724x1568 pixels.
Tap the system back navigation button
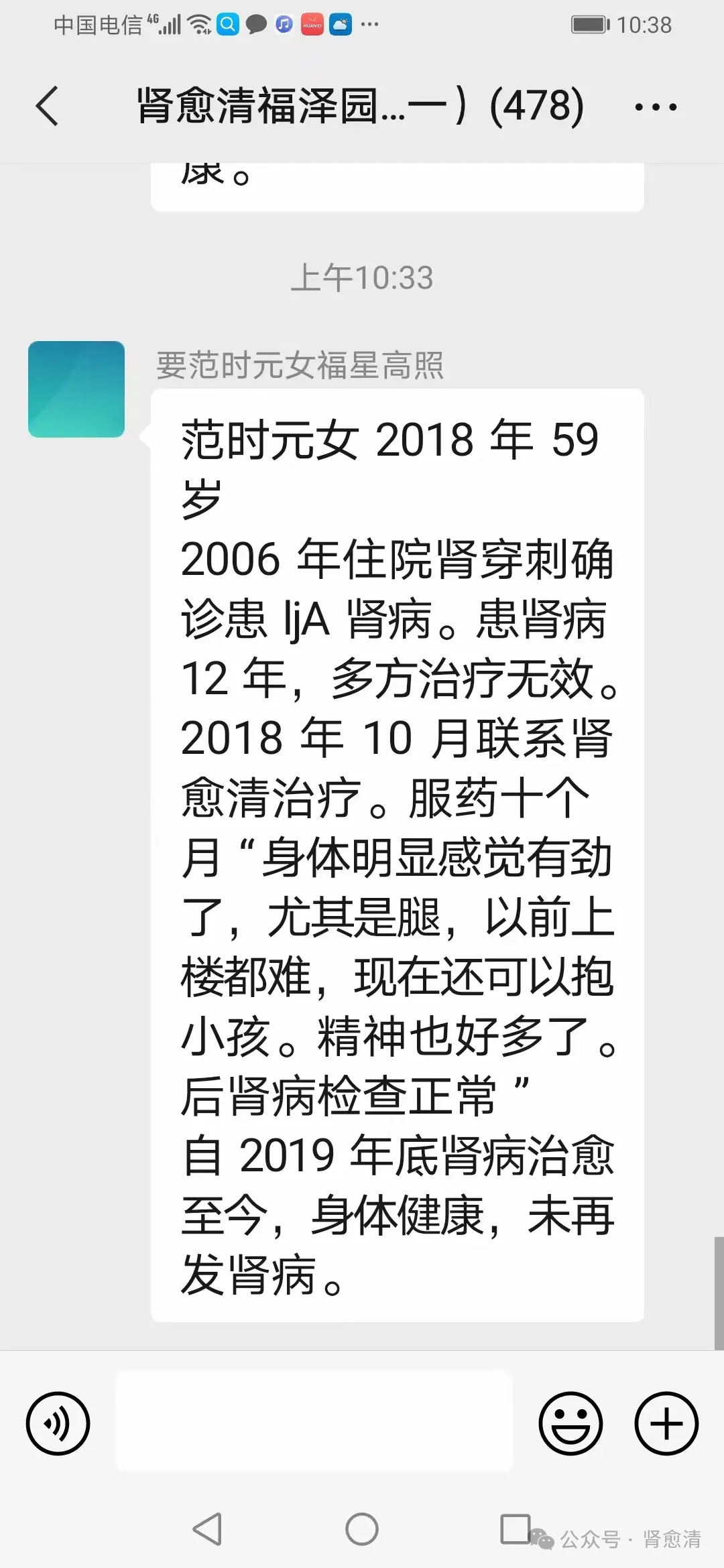click(x=207, y=1529)
